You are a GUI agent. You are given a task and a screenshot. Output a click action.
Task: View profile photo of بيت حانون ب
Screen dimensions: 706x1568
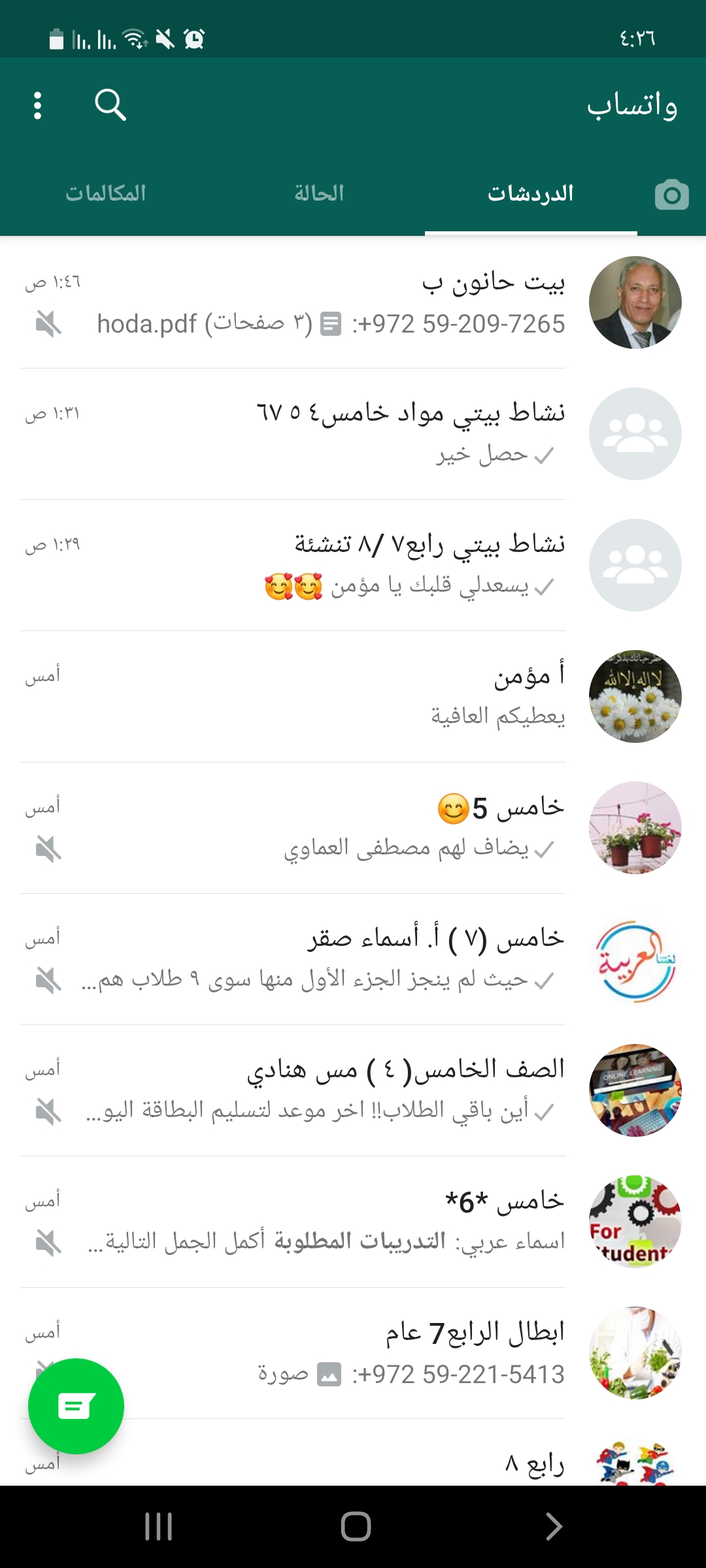tap(635, 302)
